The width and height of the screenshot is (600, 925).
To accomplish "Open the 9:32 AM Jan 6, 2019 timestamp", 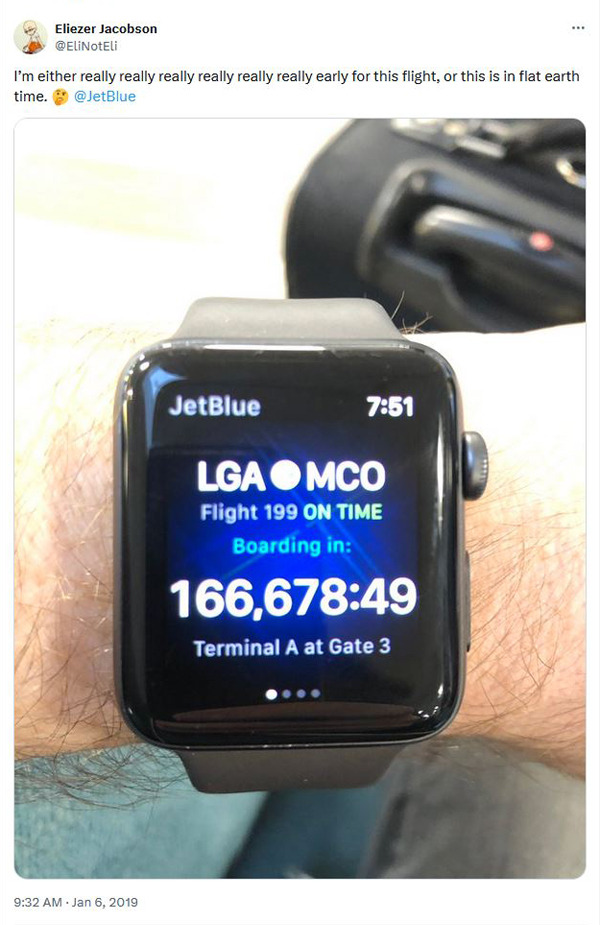I will (x=76, y=902).
